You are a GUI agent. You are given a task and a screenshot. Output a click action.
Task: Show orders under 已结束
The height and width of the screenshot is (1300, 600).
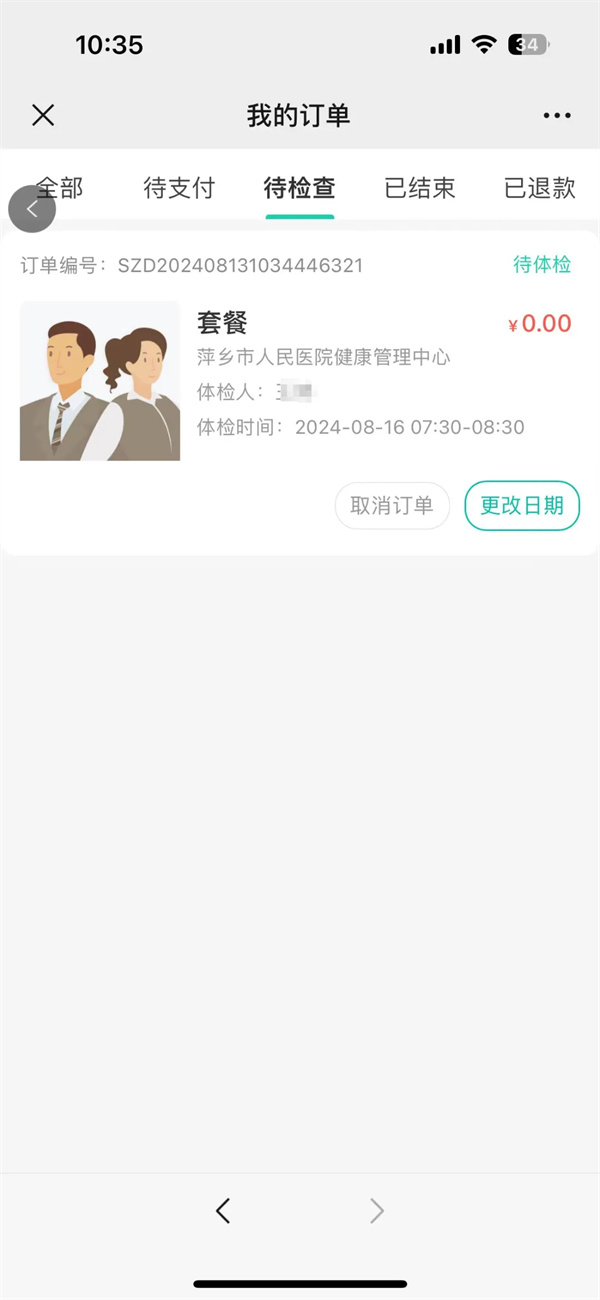(420, 188)
